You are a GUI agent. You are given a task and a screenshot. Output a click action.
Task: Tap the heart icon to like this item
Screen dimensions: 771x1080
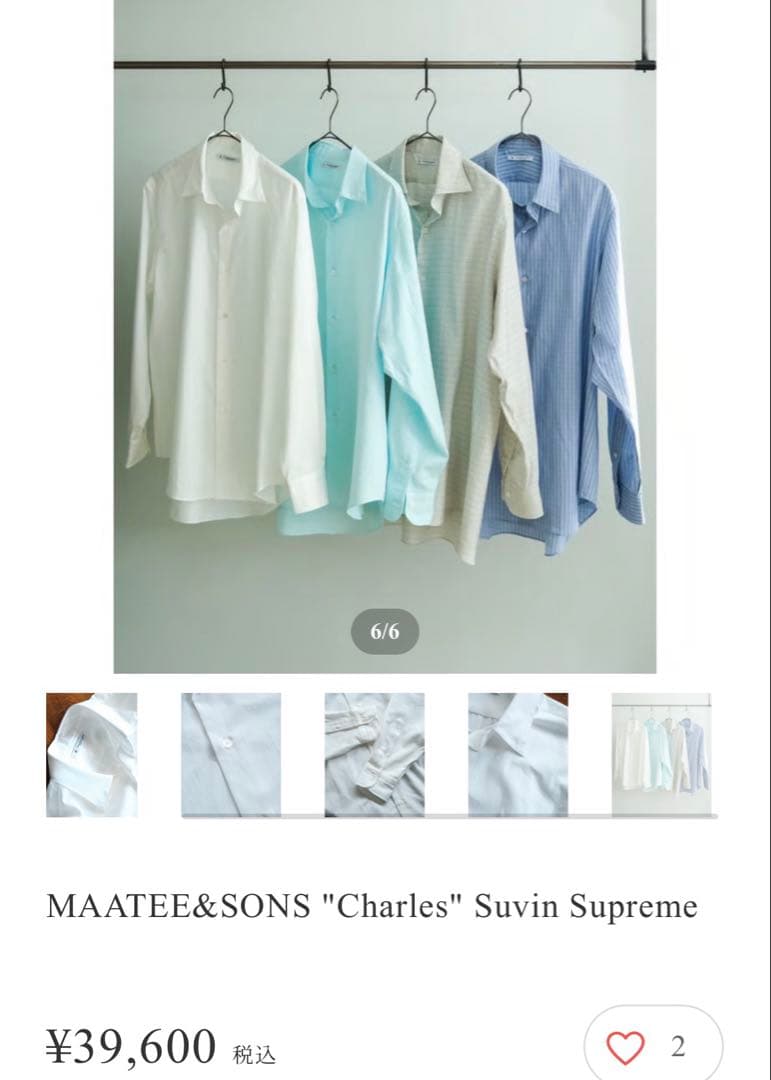pos(625,1046)
